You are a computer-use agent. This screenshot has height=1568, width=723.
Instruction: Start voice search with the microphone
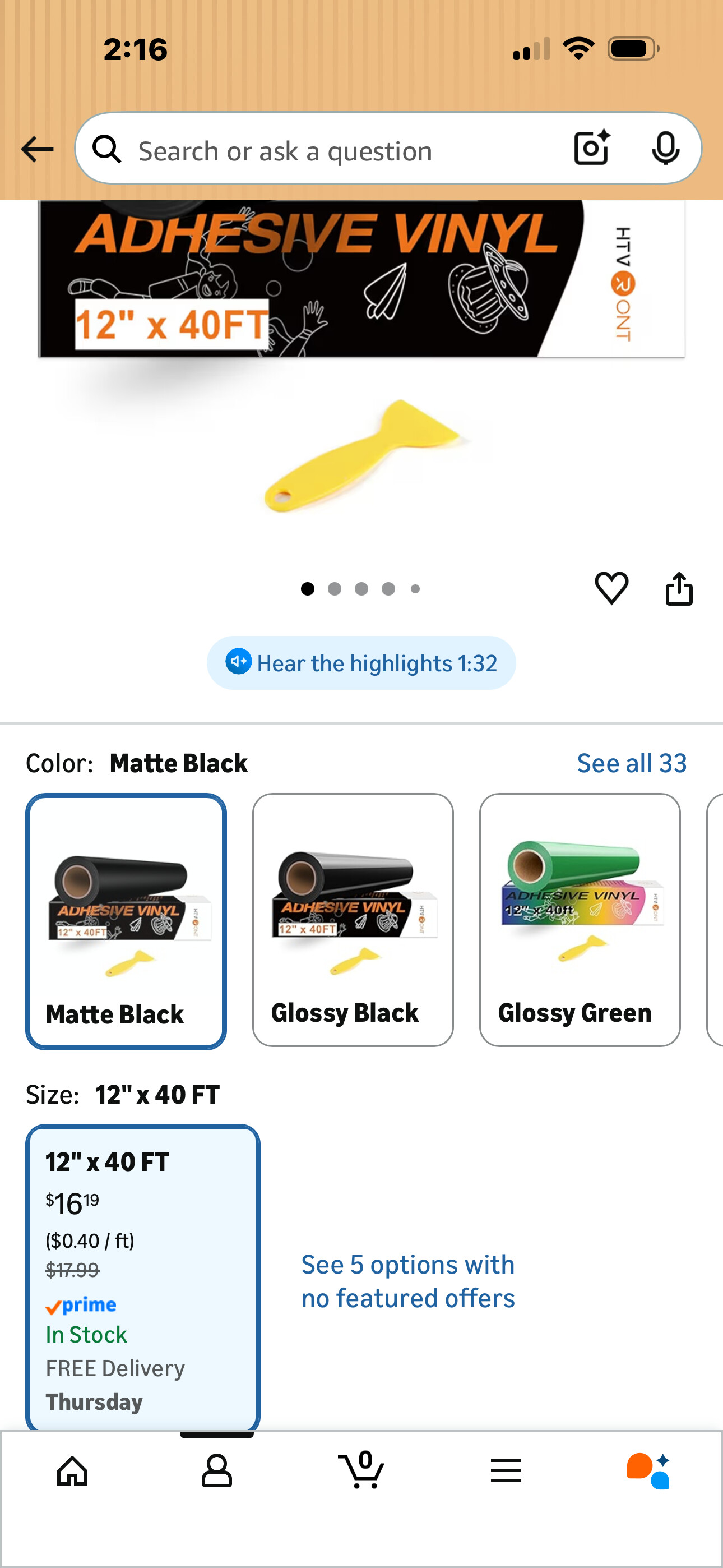tap(665, 148)
